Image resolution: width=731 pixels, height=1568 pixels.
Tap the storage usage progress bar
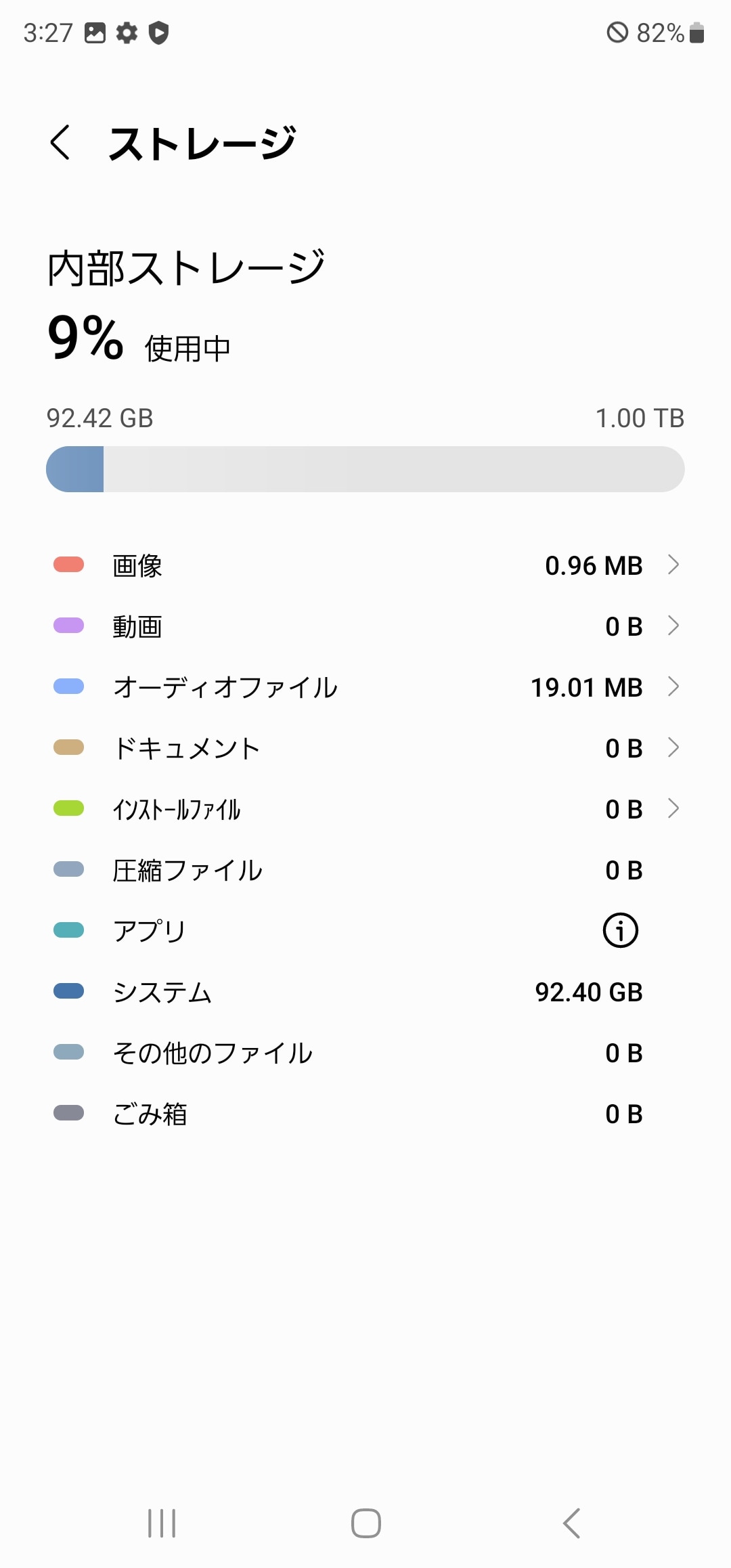pyautogui.click(x=365, y=468)
